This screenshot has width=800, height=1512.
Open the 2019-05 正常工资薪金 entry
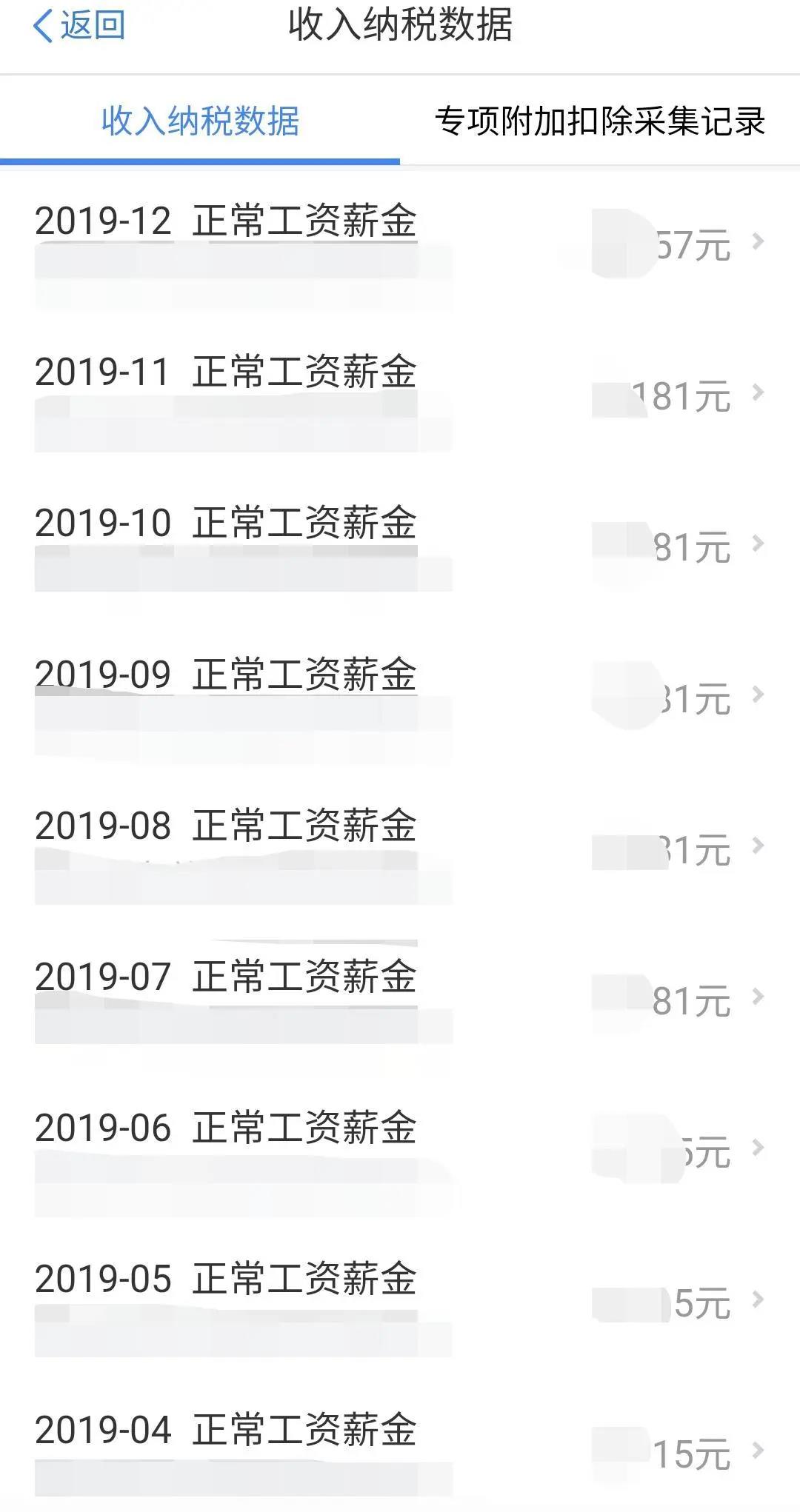pos(400,1305)
